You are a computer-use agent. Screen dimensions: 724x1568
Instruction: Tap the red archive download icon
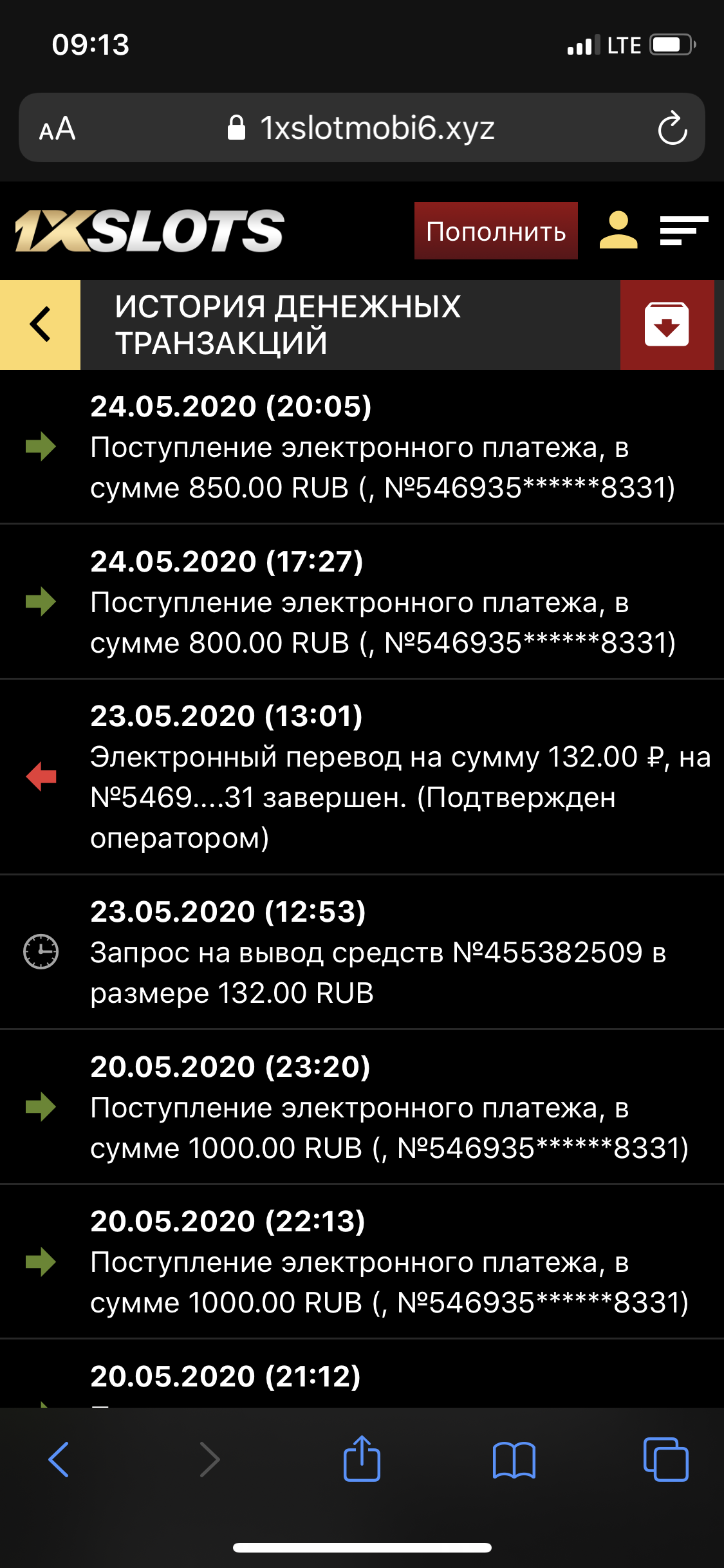[x=667, y=324]
